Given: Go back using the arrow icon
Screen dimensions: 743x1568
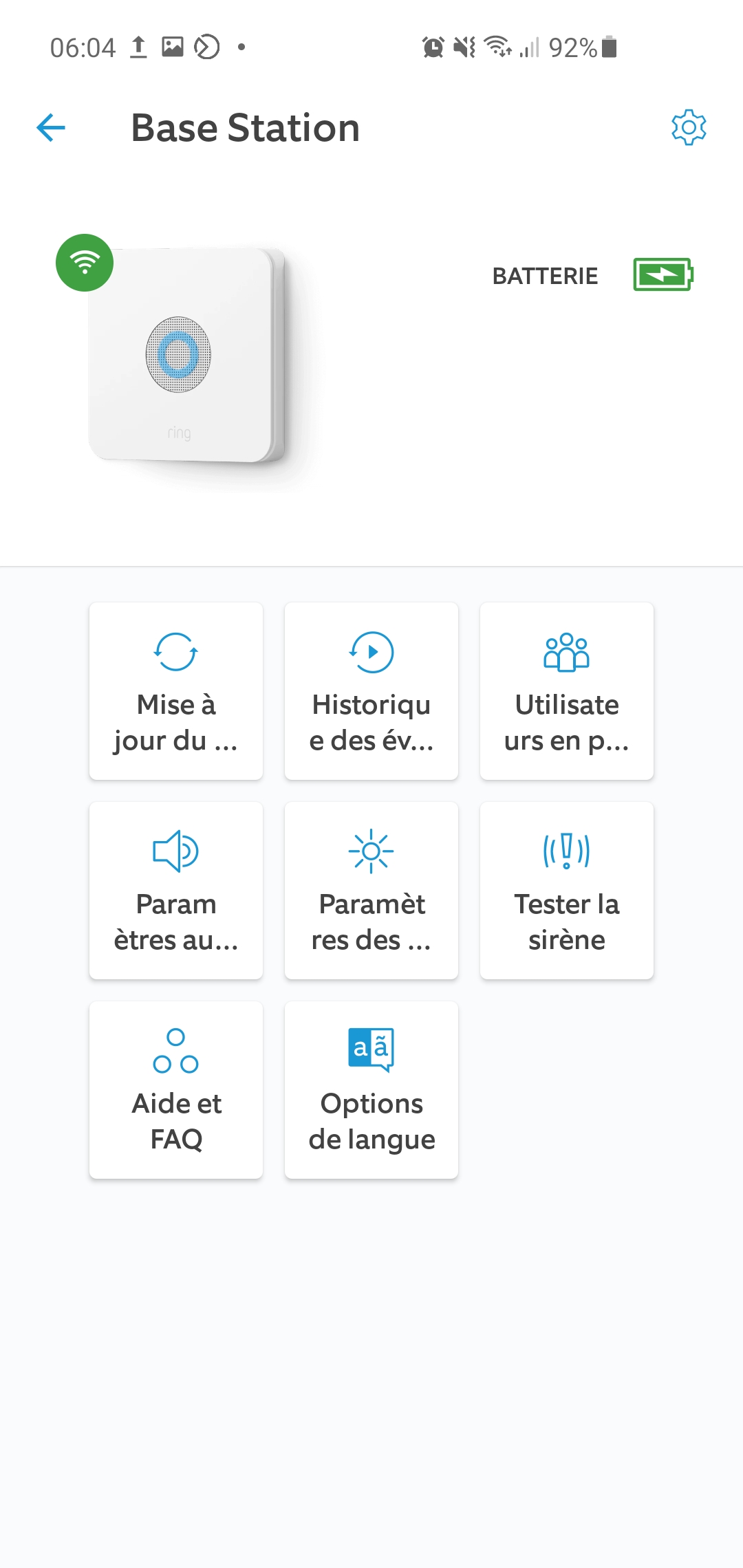Looking at the screenshot, I should click(x=51, y=128).
